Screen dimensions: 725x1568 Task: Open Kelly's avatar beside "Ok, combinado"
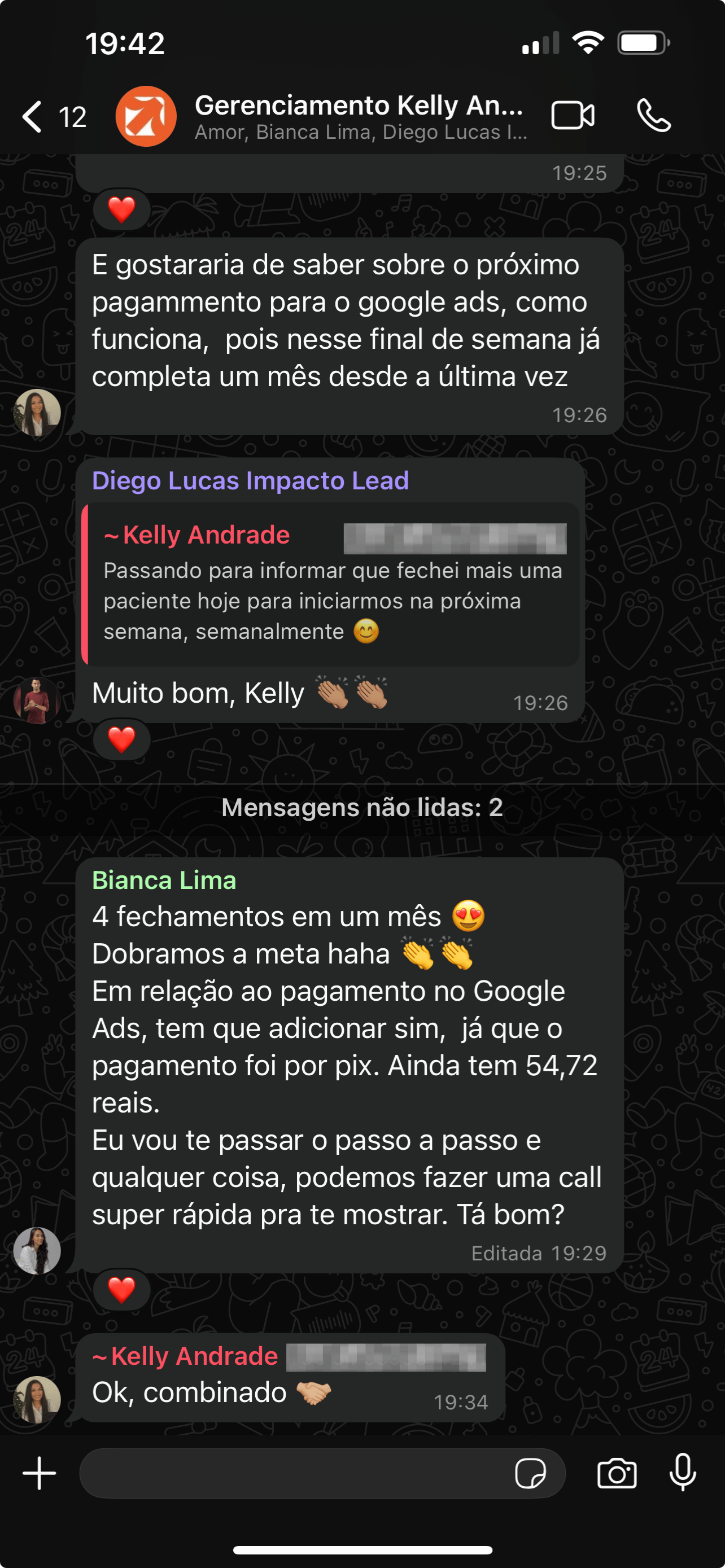(37, 1399)
